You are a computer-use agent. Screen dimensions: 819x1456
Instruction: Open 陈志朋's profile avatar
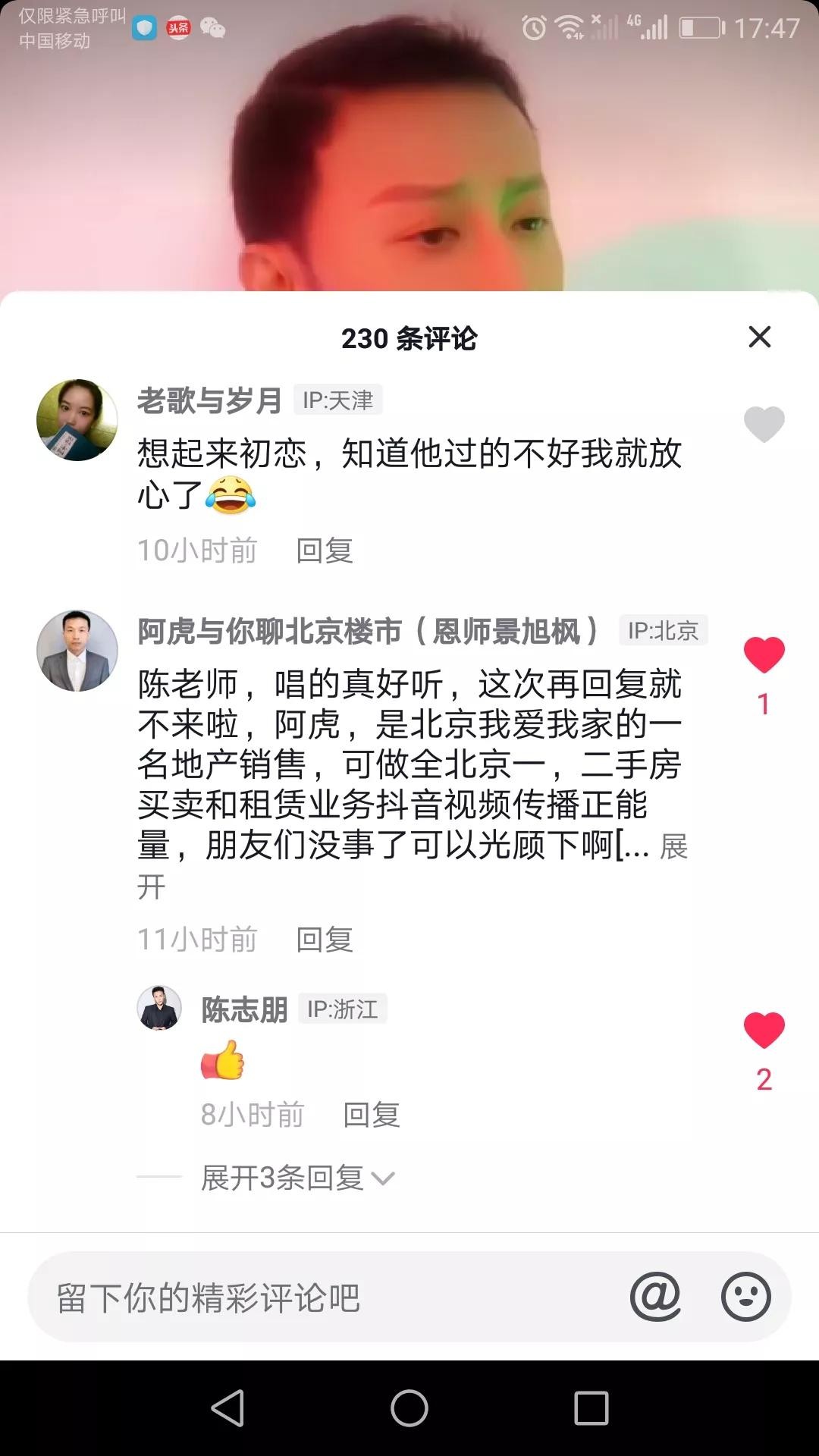pos(159,1008)
